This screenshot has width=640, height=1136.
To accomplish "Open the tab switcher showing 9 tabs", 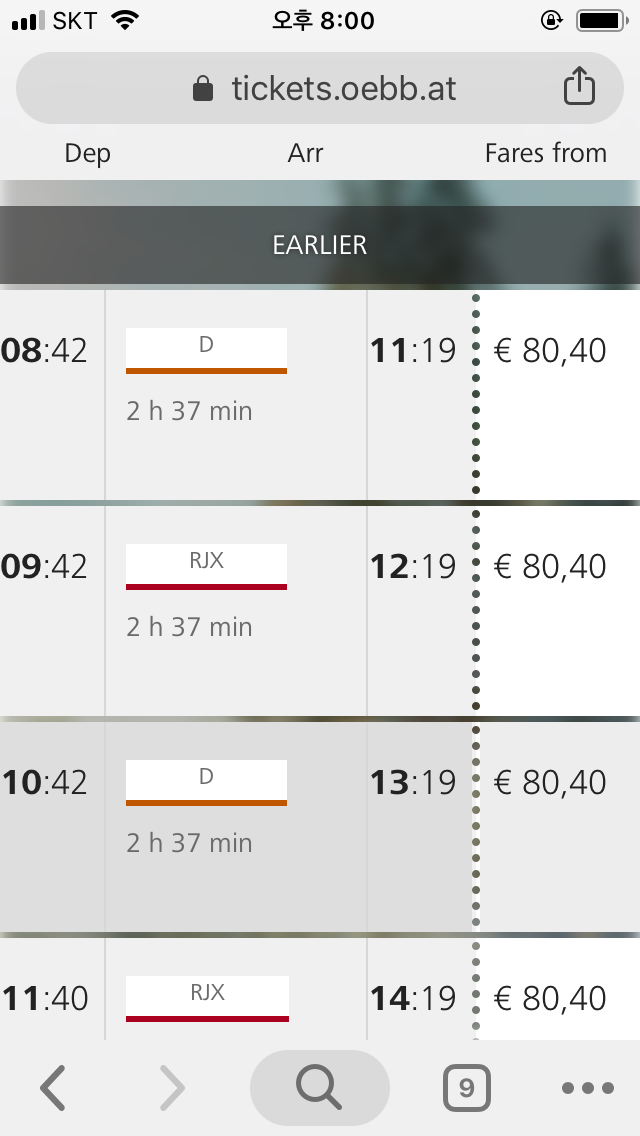I will click(x=467, y=1087).
